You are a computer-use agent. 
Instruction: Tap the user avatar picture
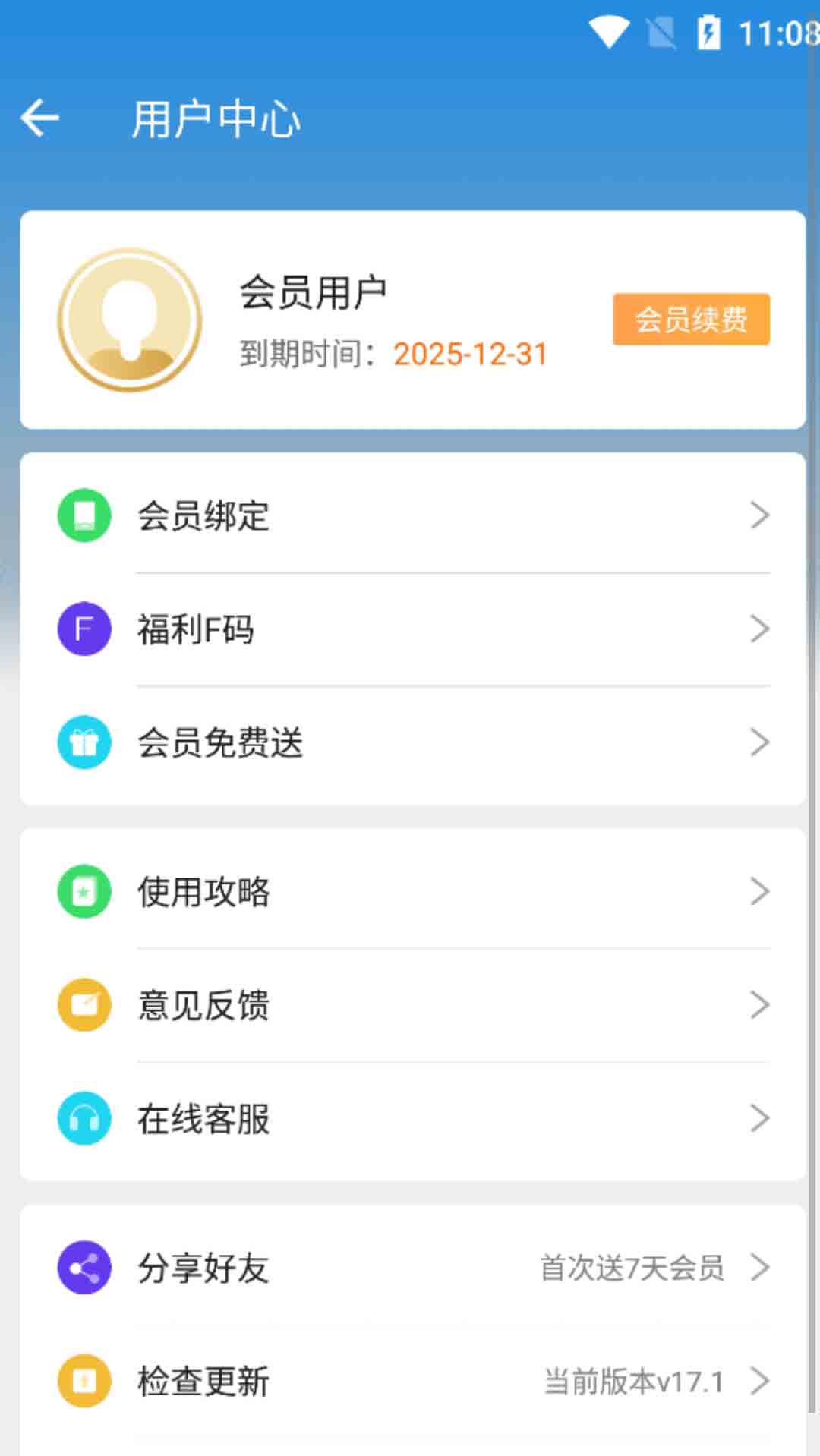tap(130, 320)
